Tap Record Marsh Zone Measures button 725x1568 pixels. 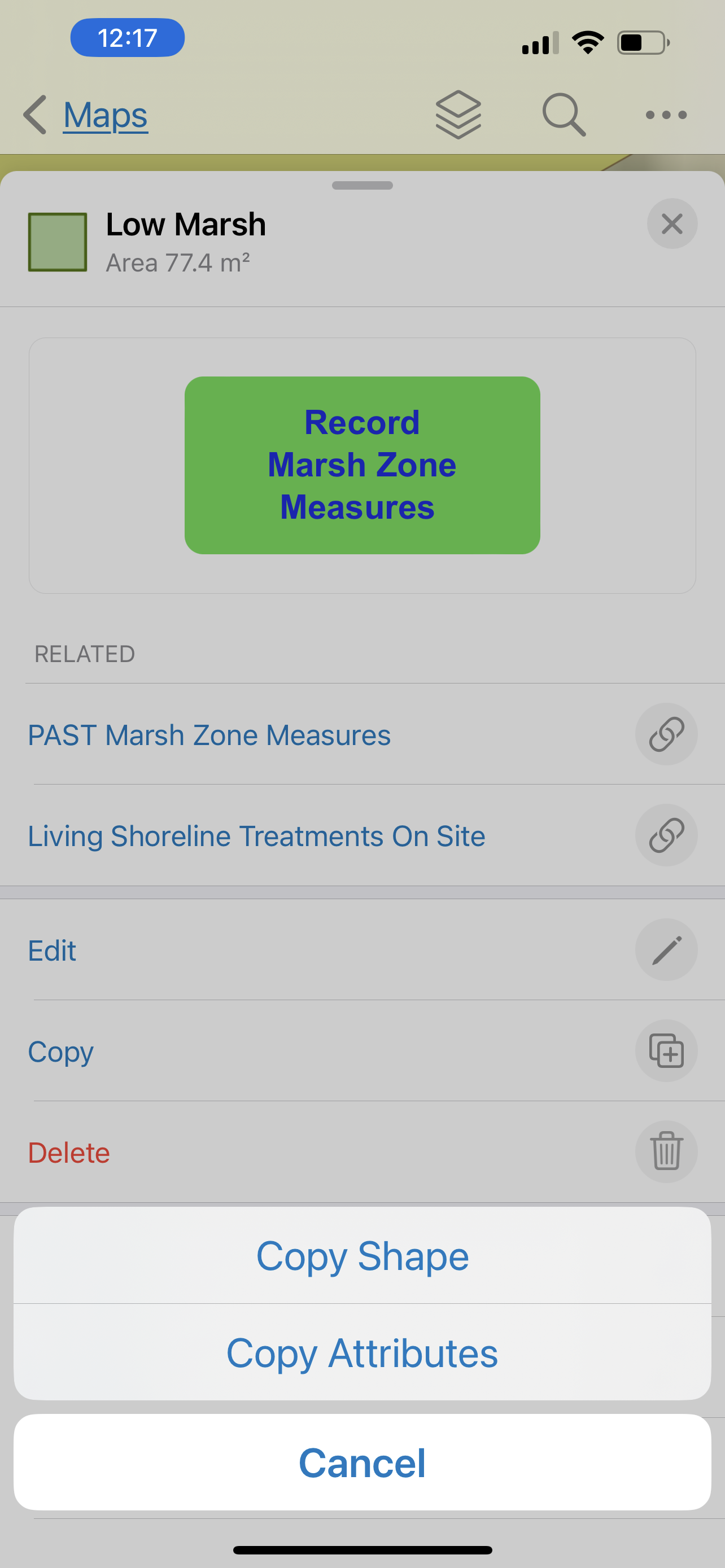click(x=362, y=465)
